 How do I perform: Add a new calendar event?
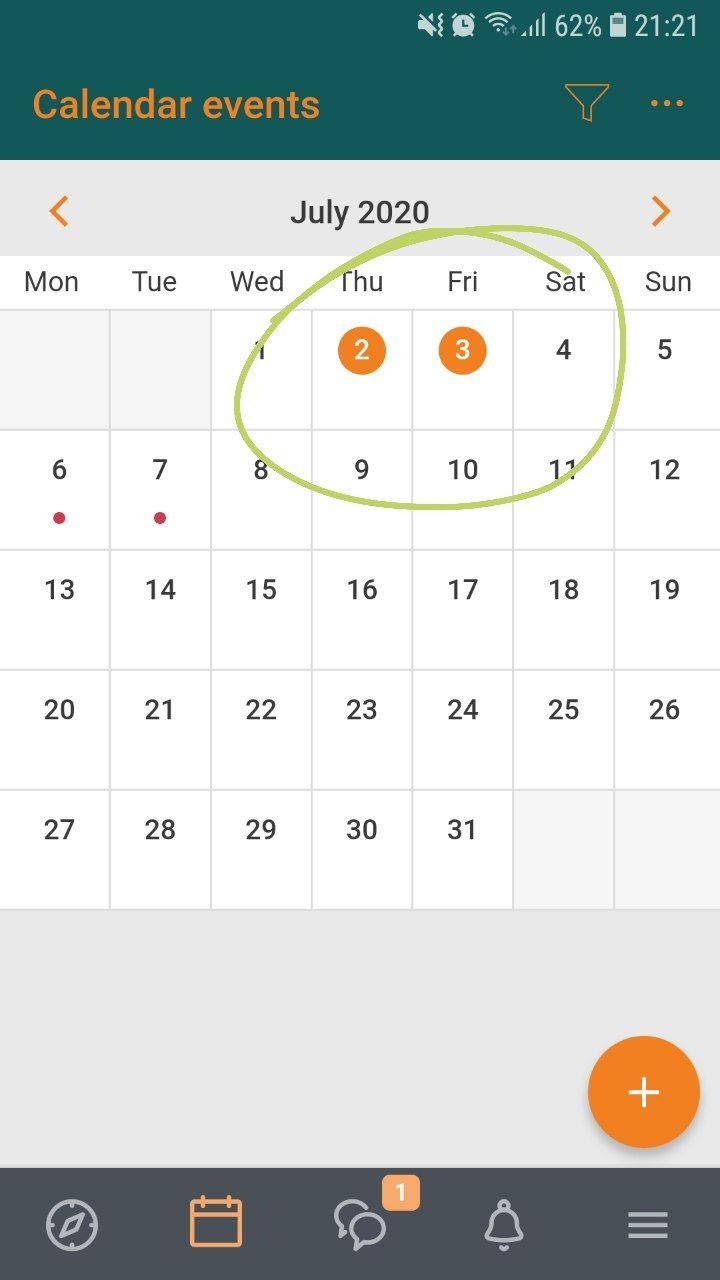[x=643, y=1092]
